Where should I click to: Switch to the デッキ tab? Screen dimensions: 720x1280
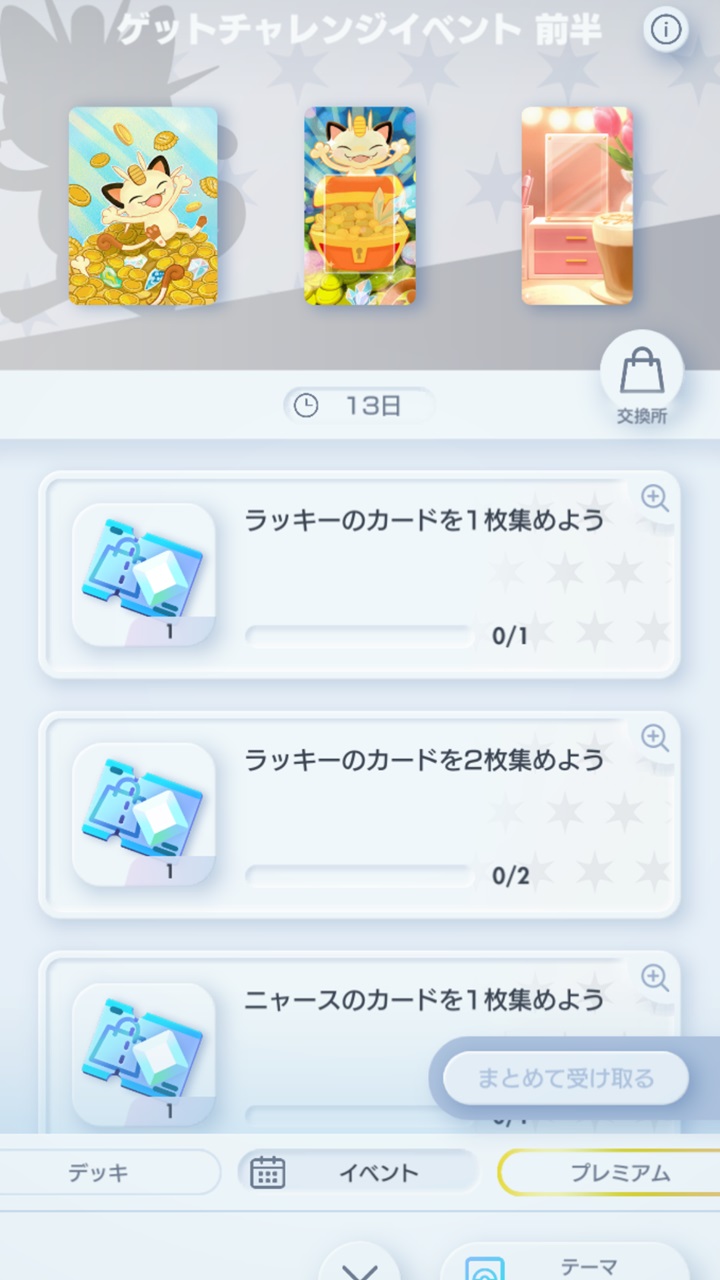(100, 1172)
